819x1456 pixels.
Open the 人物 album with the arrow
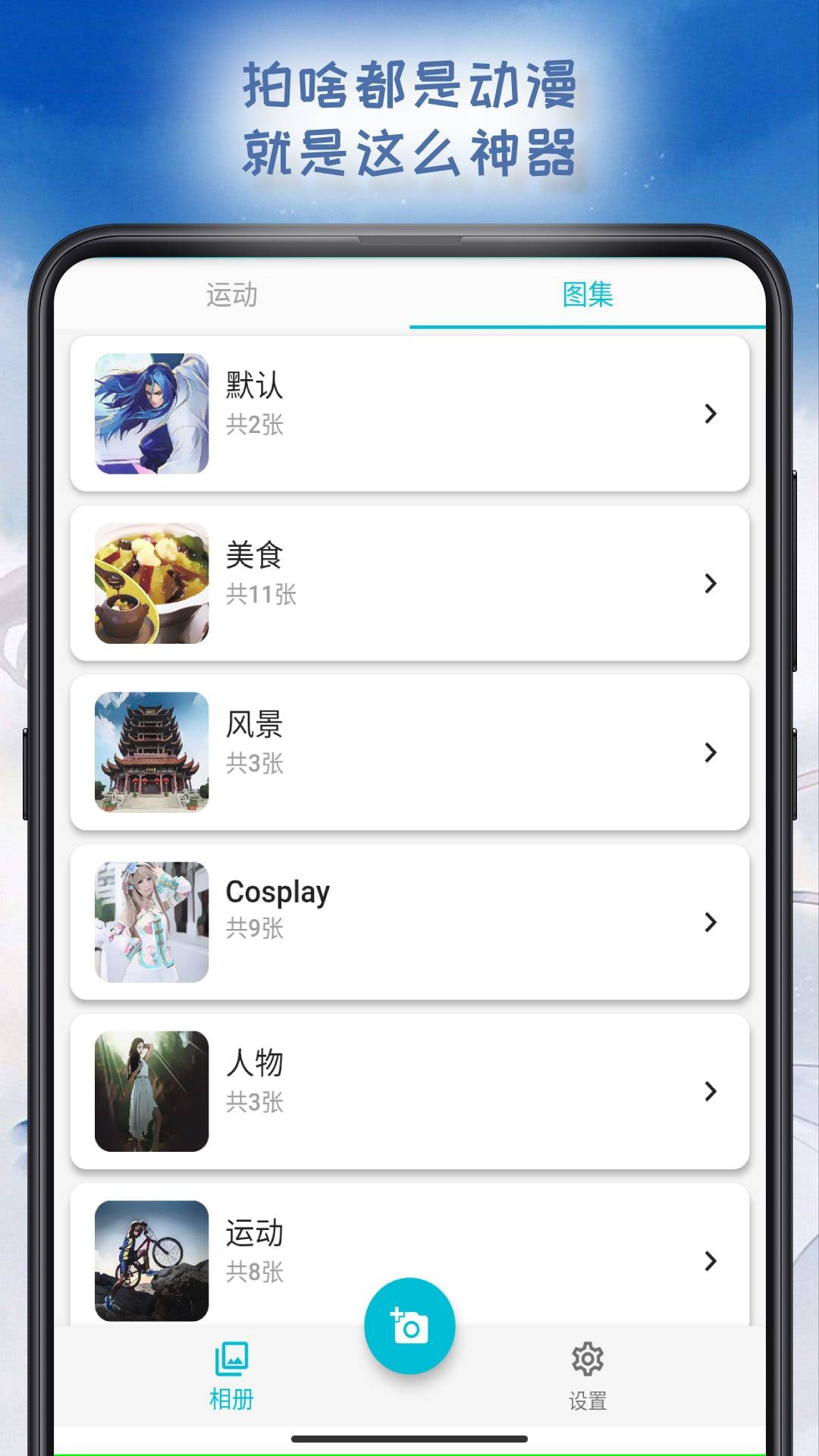(711, 1092)
